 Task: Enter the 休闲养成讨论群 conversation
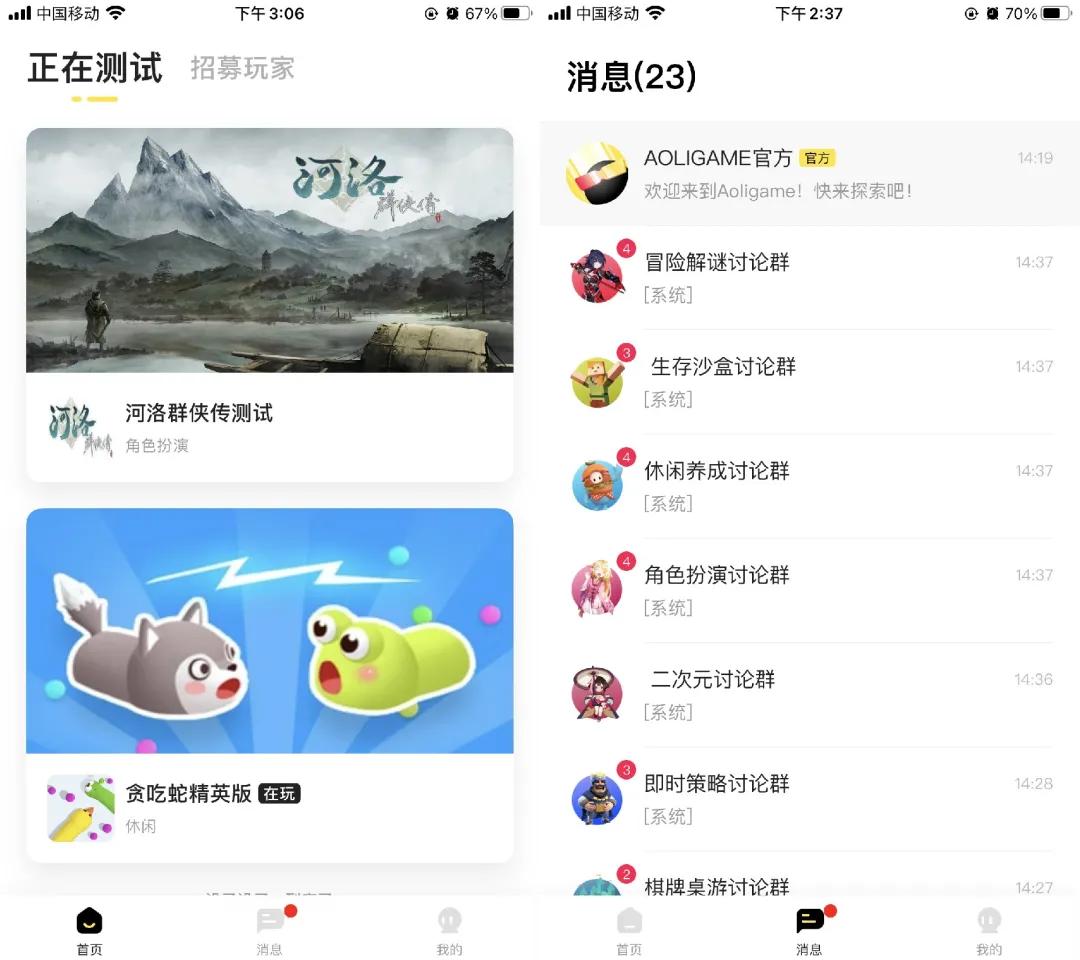pyautogui.click(x=810, y=485)
